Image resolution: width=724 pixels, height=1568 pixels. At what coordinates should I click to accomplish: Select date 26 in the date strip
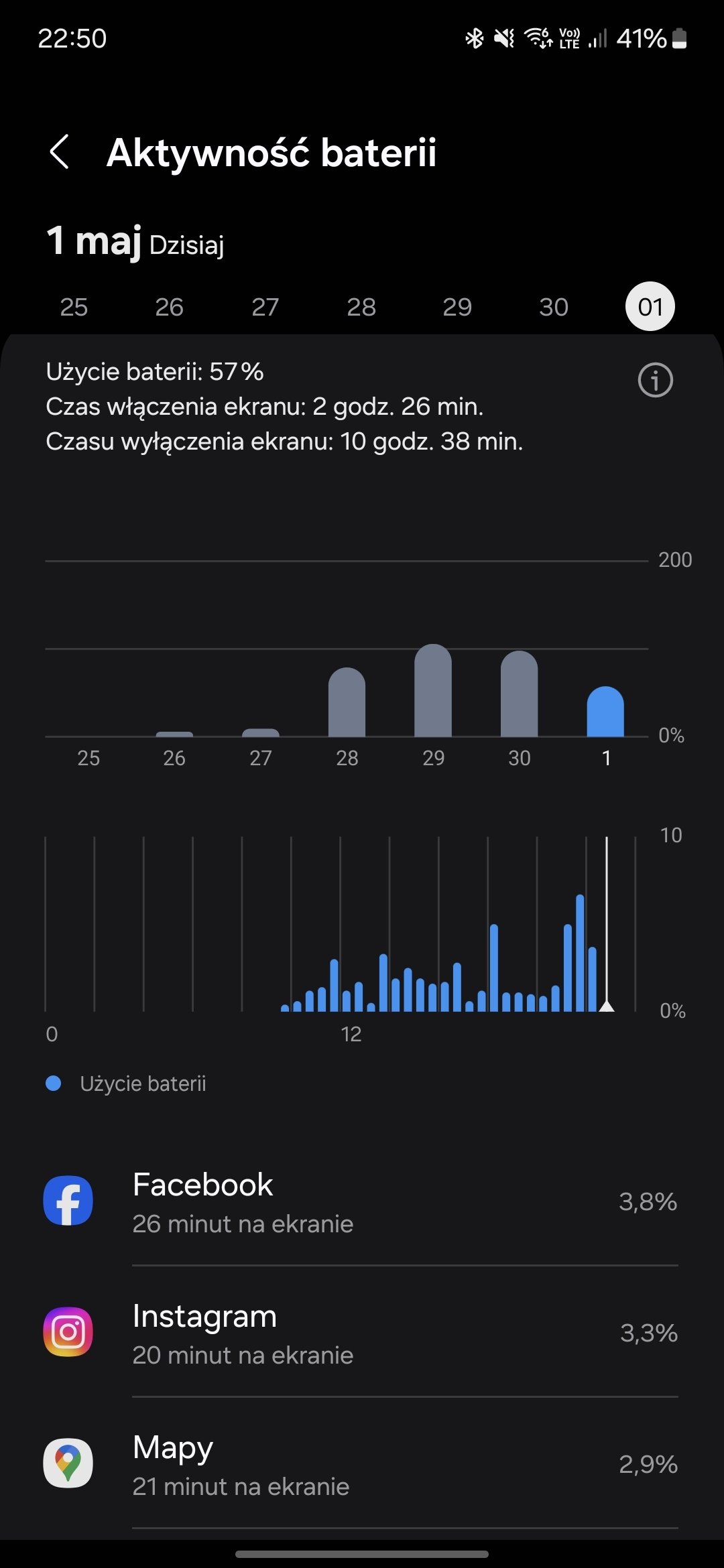pos(169,307)
